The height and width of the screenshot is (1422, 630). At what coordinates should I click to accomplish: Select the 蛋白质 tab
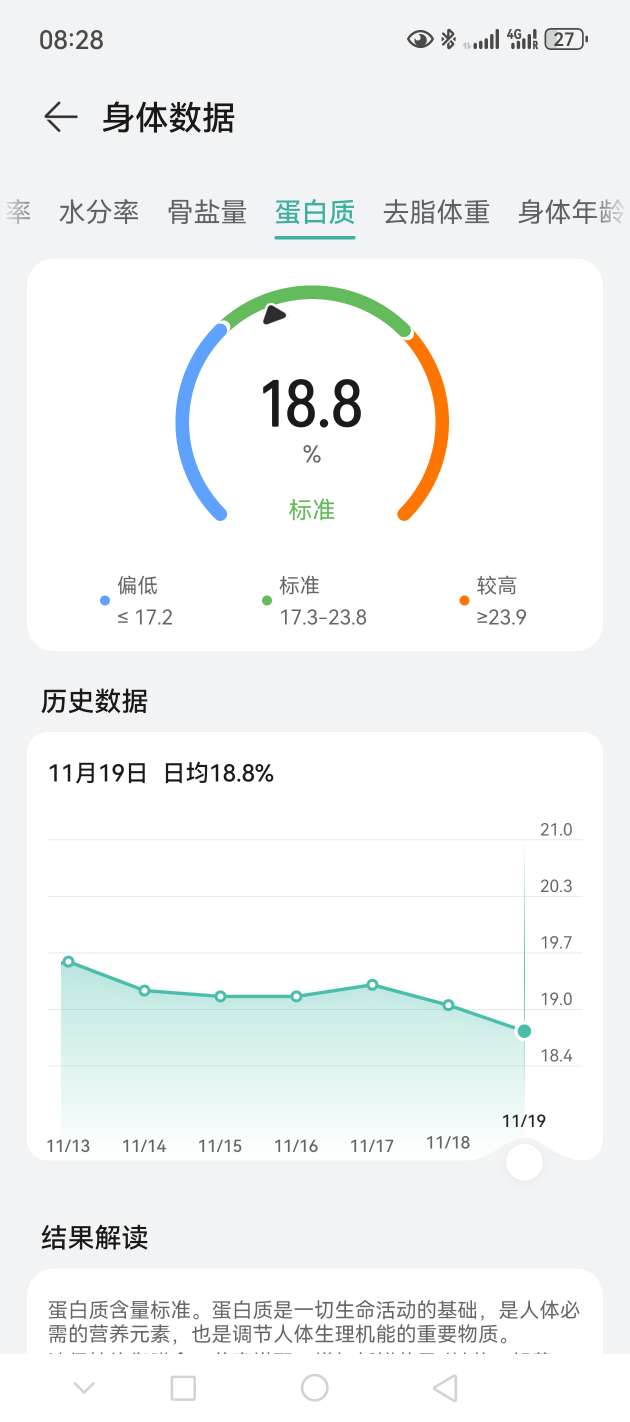[315, 212]
